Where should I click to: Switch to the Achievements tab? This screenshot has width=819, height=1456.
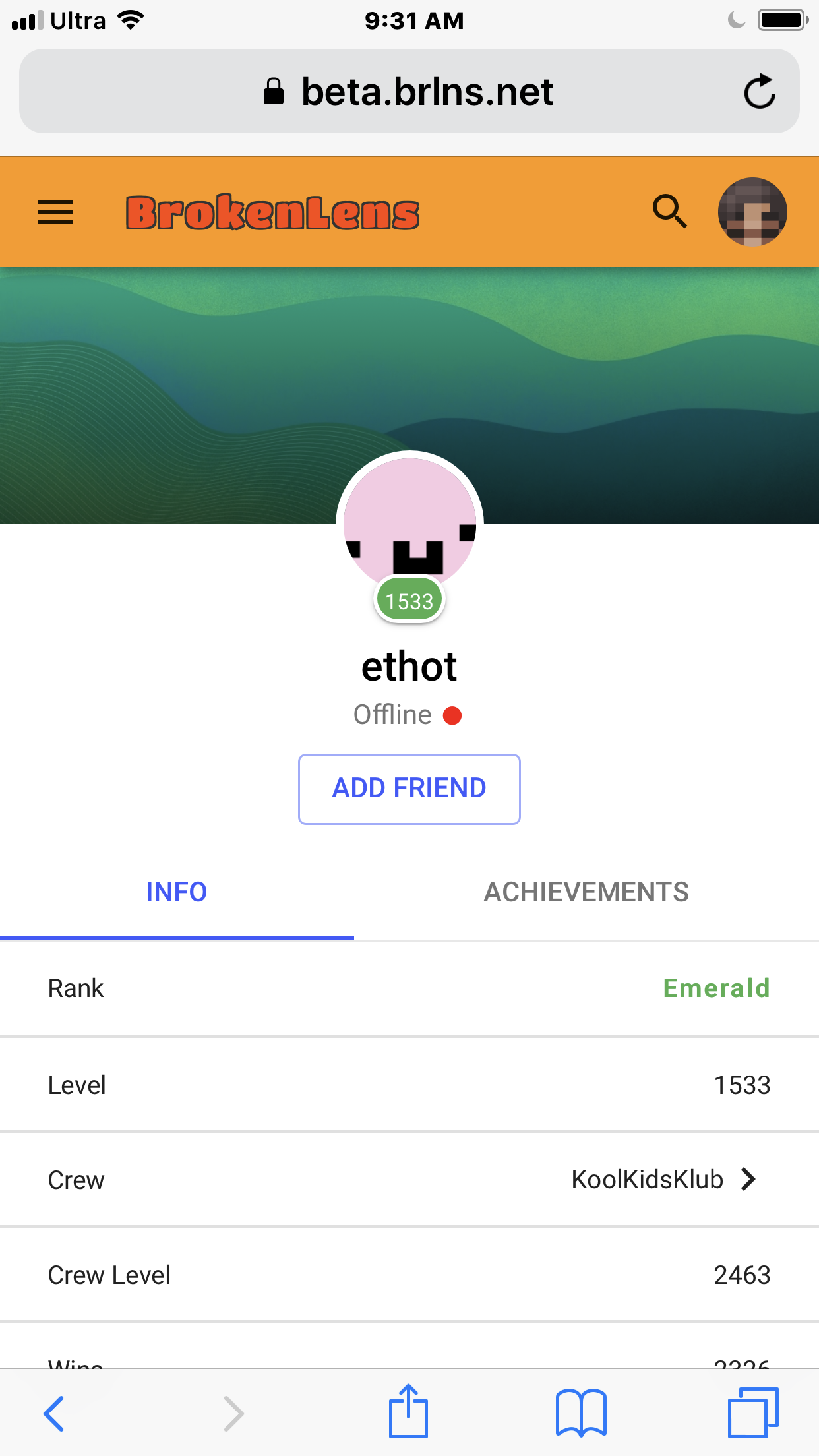586,892
